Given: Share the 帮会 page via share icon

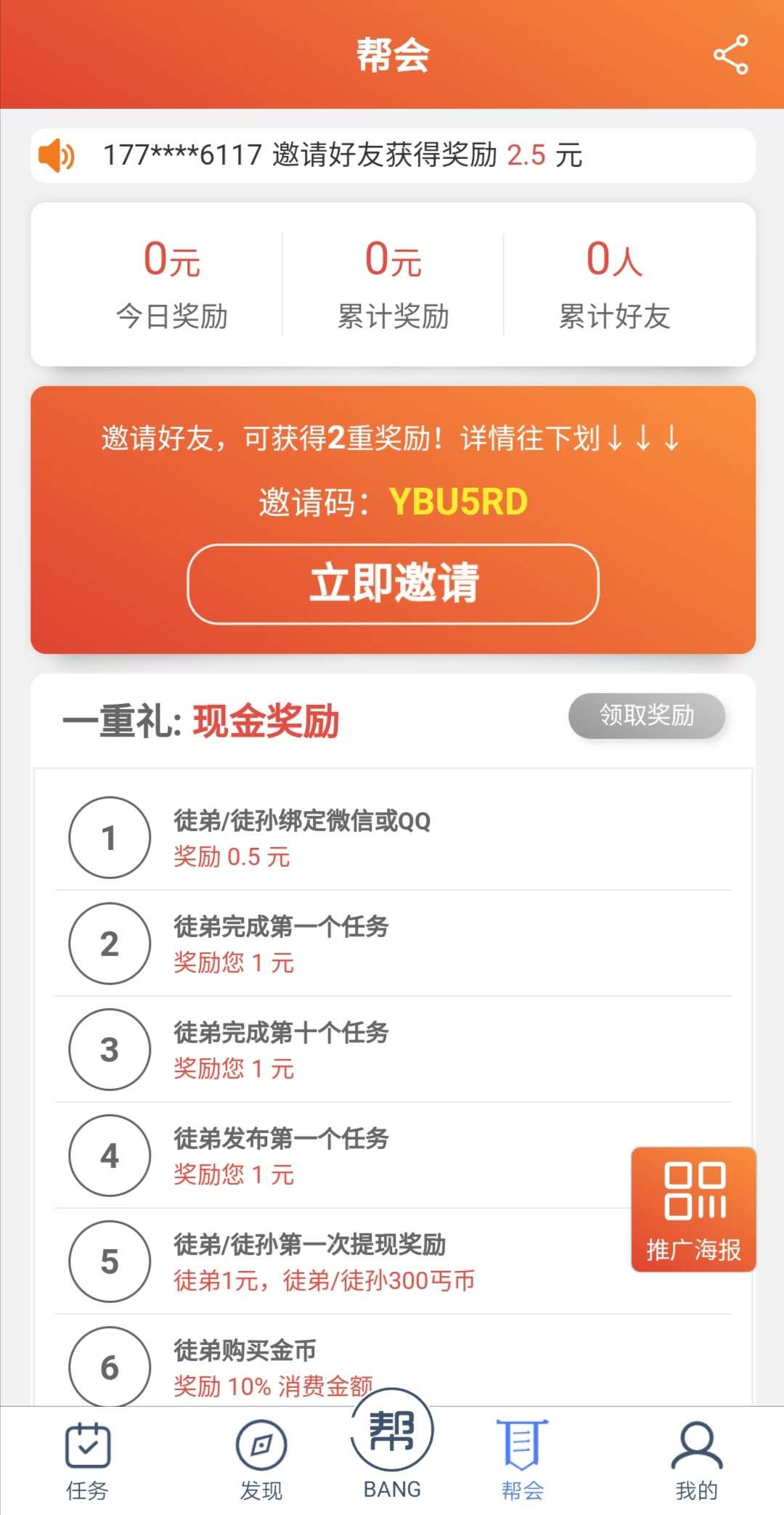Looking at the screenshot, I should pos(730,54).
